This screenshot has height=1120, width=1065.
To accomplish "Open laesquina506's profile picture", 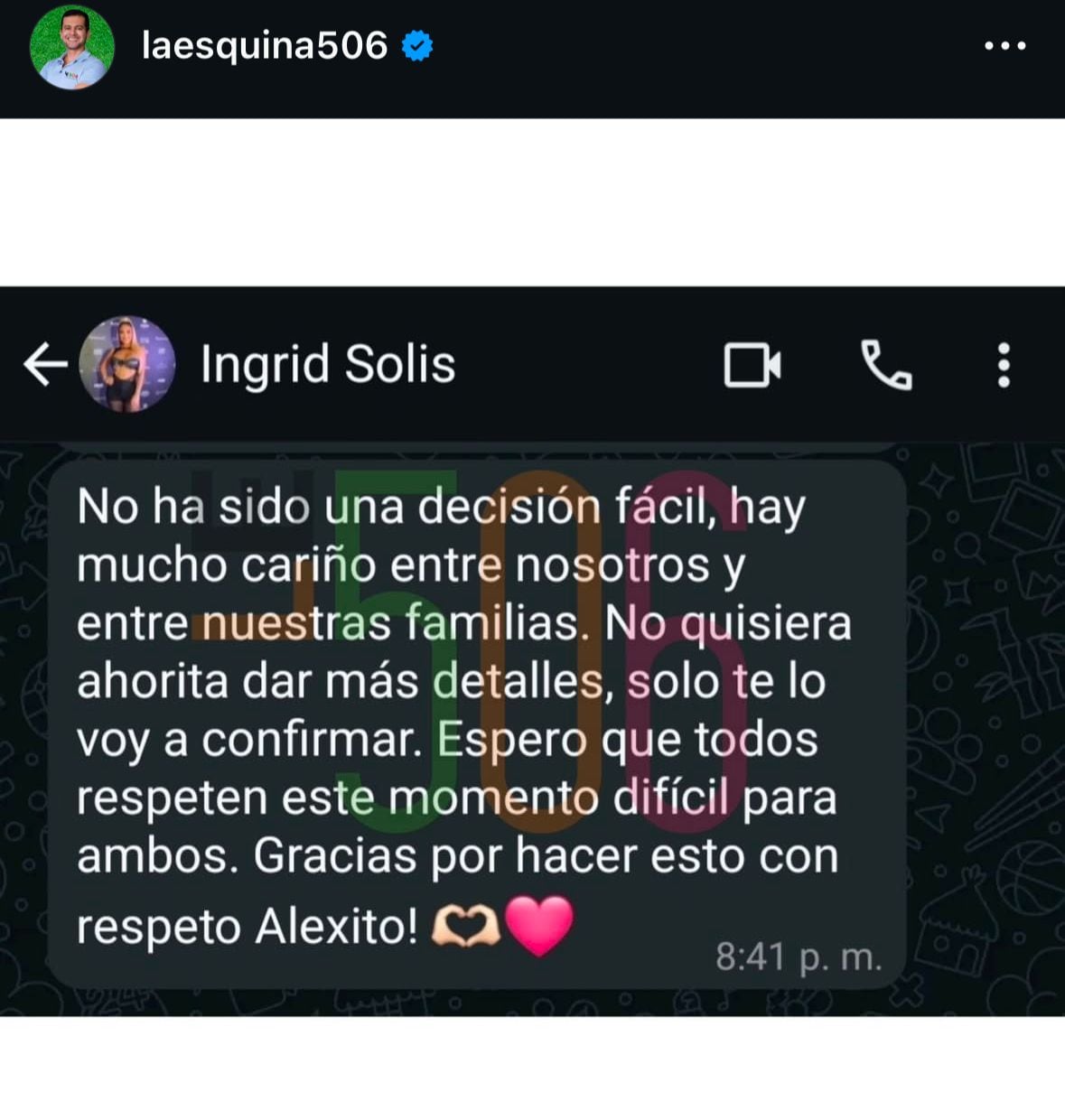I will (72, 47).
